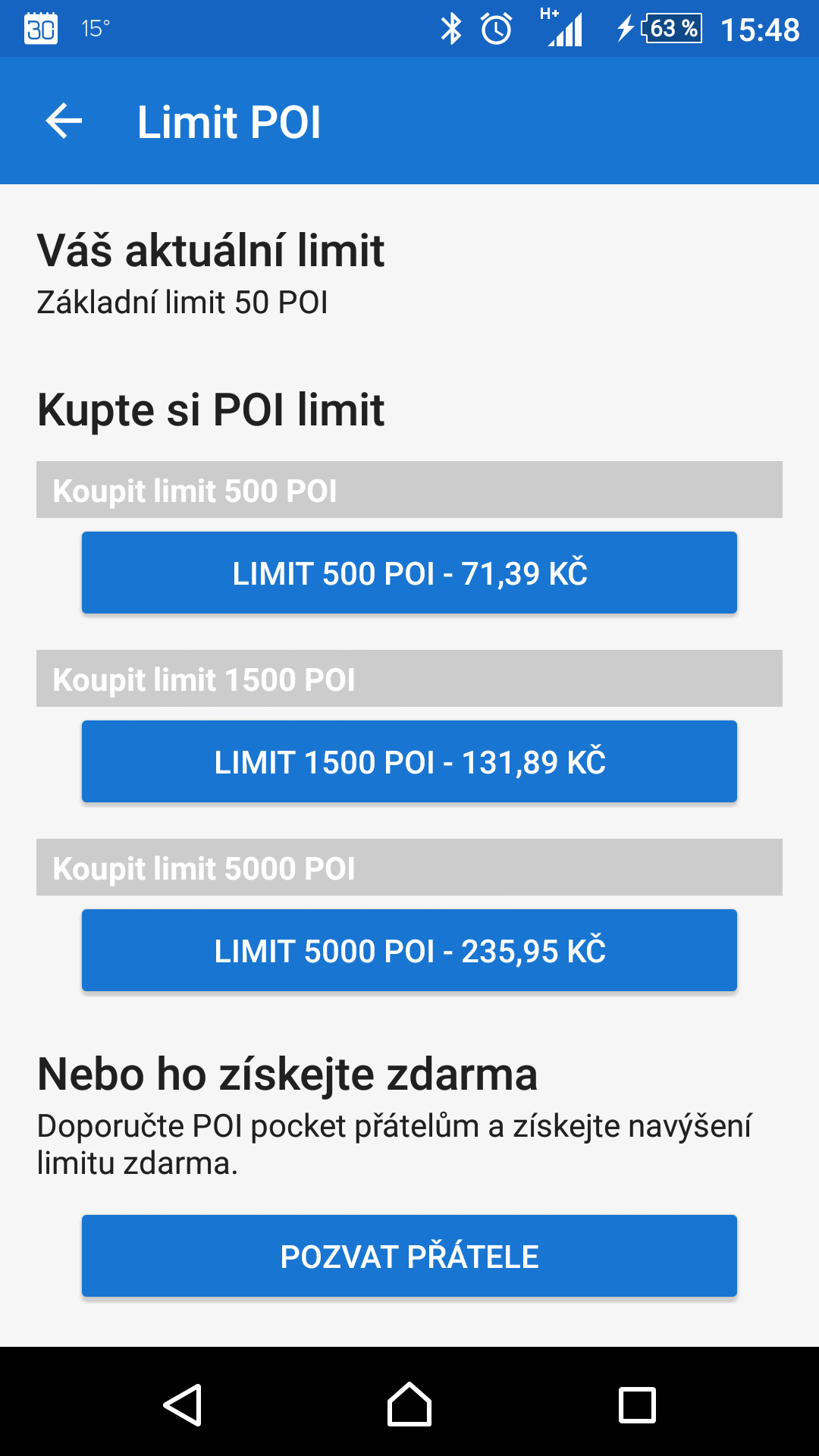The height and width of the screenshot is (1456, 819).
Task: Buy the Limit 500 POI for 71,39 Kč
Action: tap(409, 573)
